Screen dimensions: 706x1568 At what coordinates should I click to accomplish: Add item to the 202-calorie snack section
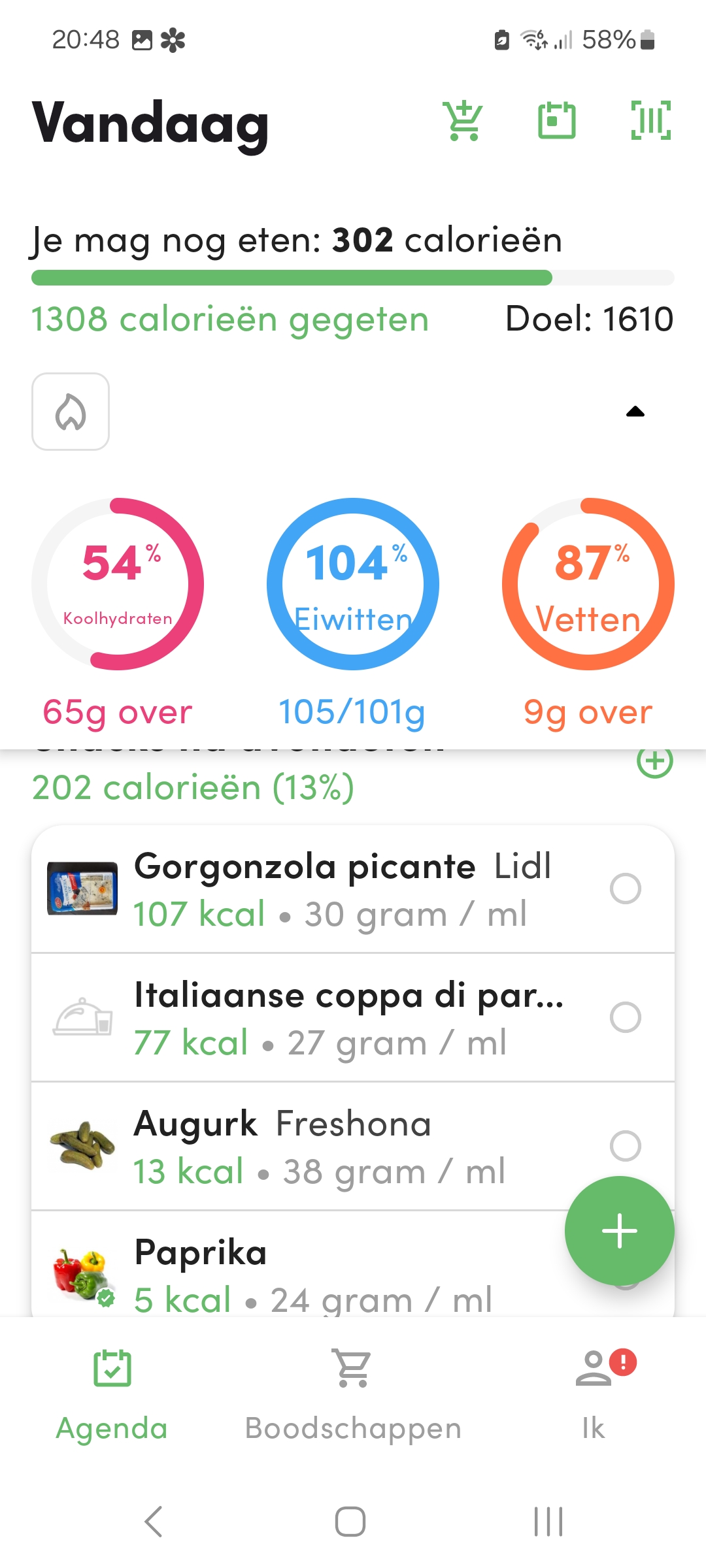pos(654,762)
